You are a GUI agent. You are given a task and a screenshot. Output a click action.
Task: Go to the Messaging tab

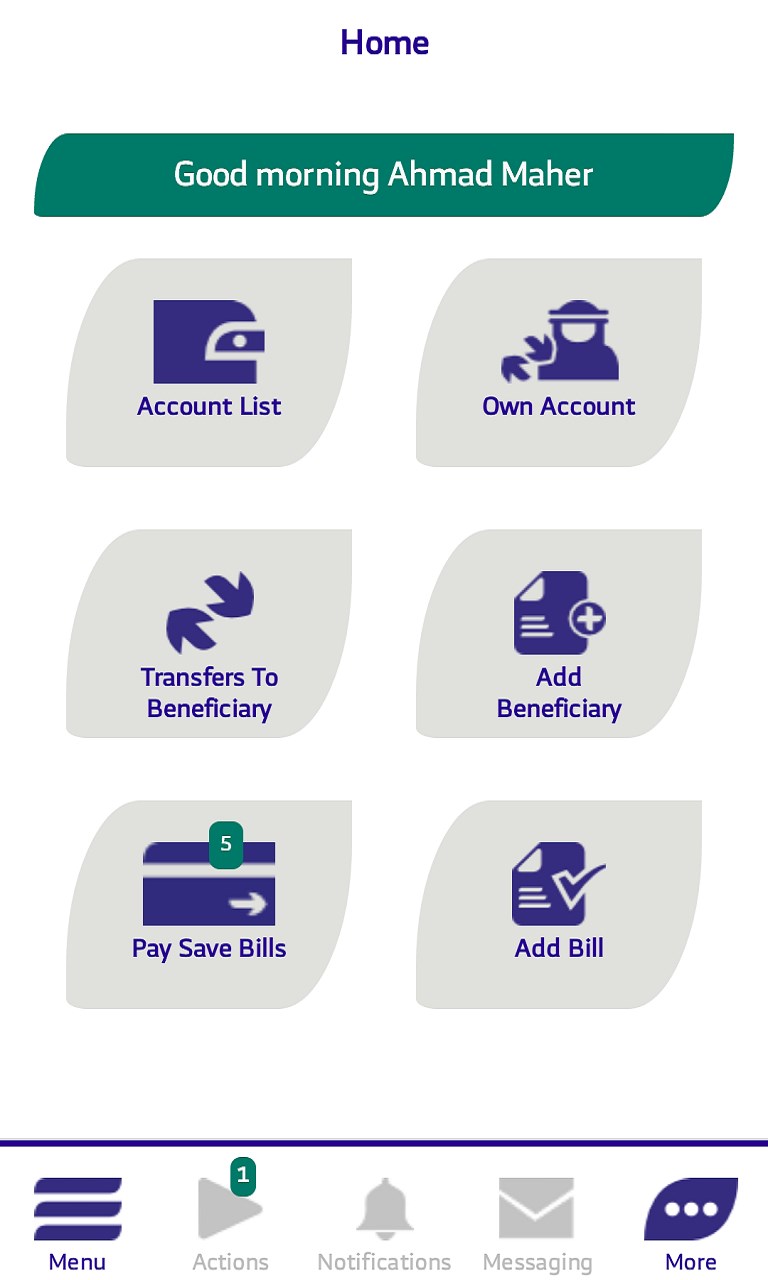(537, 1224)
